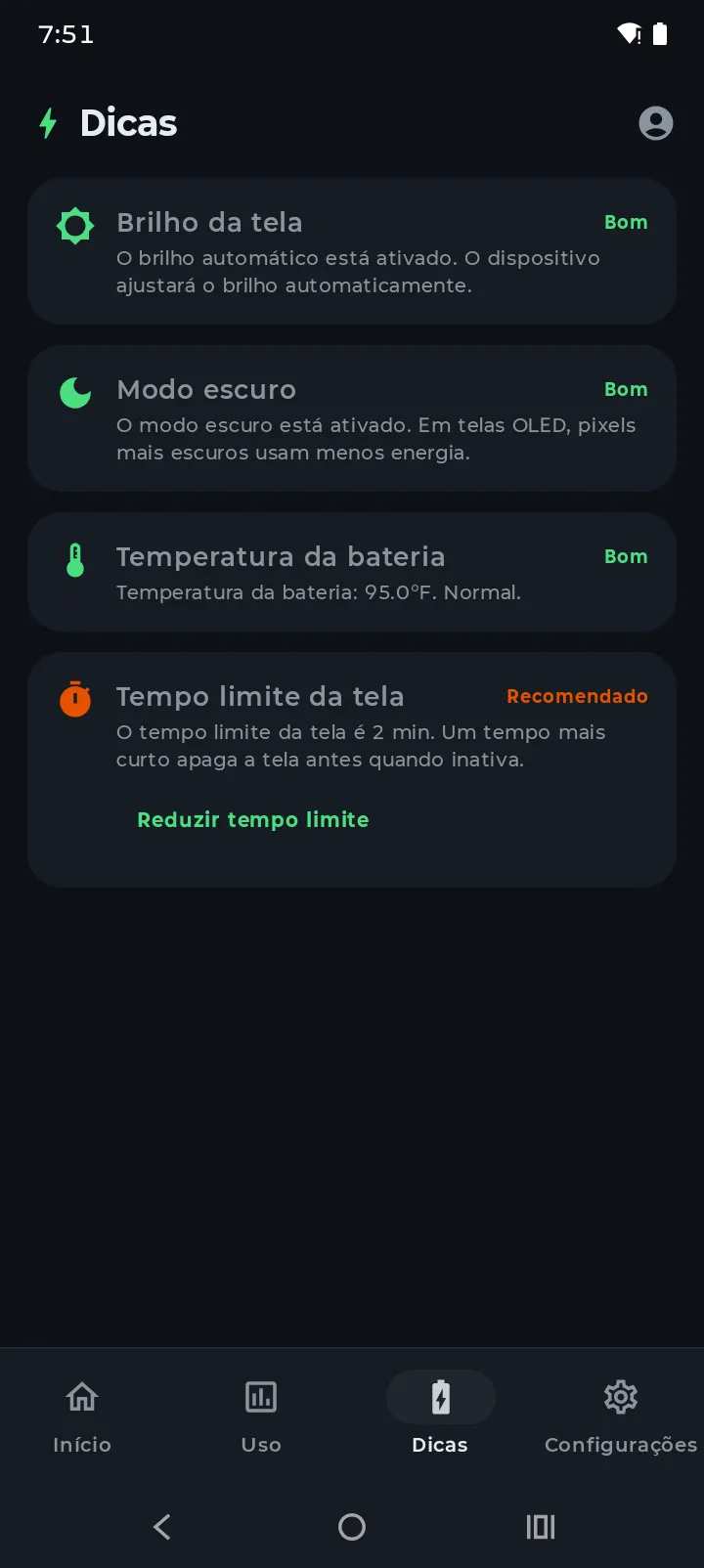Viewport: 704px width, 1568px height.
Task: Click the thermometer icon on Temperatura da bateria card
Action: pos(75,558)
